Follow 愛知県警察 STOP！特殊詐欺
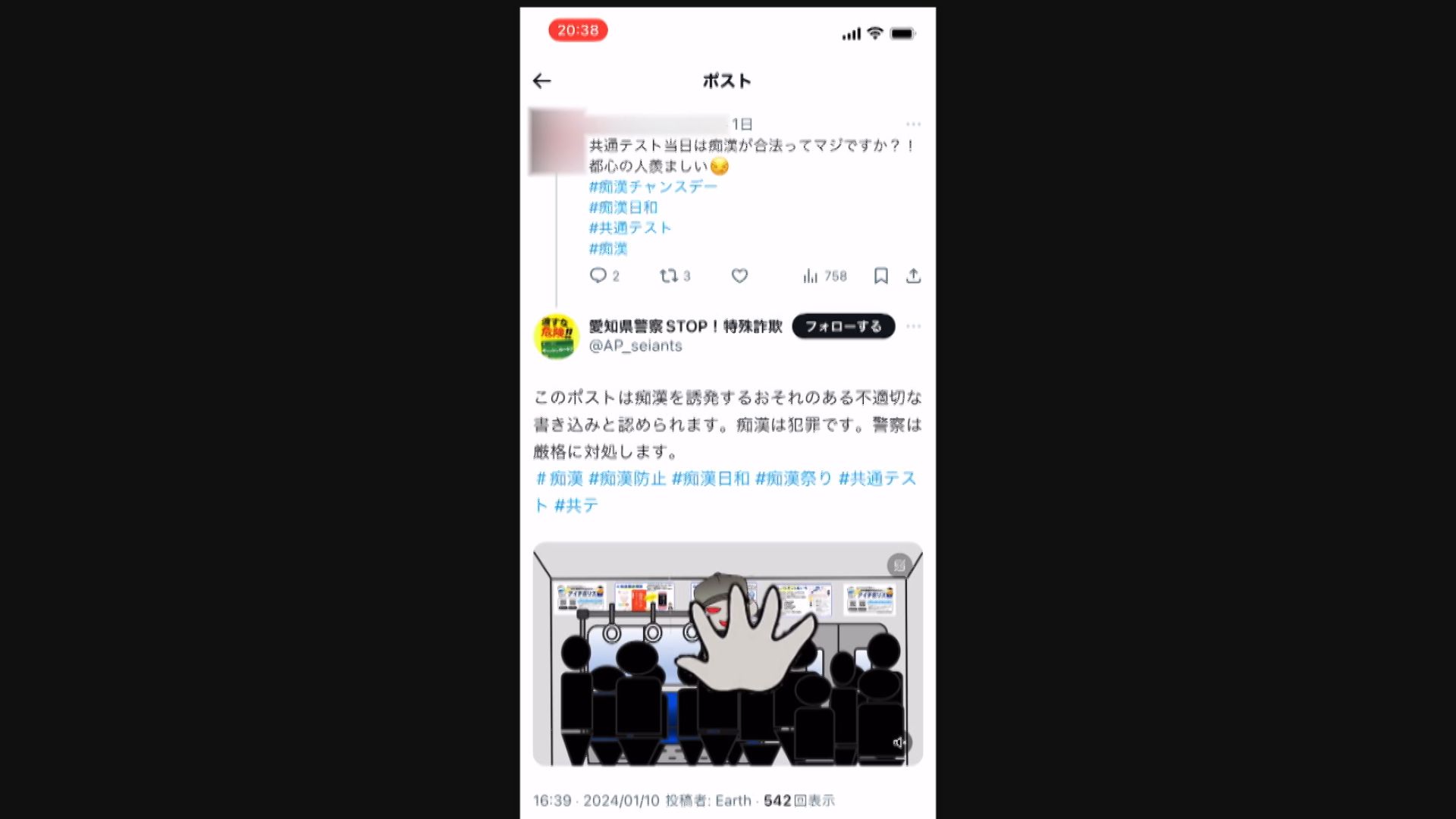 click(843, 326)
